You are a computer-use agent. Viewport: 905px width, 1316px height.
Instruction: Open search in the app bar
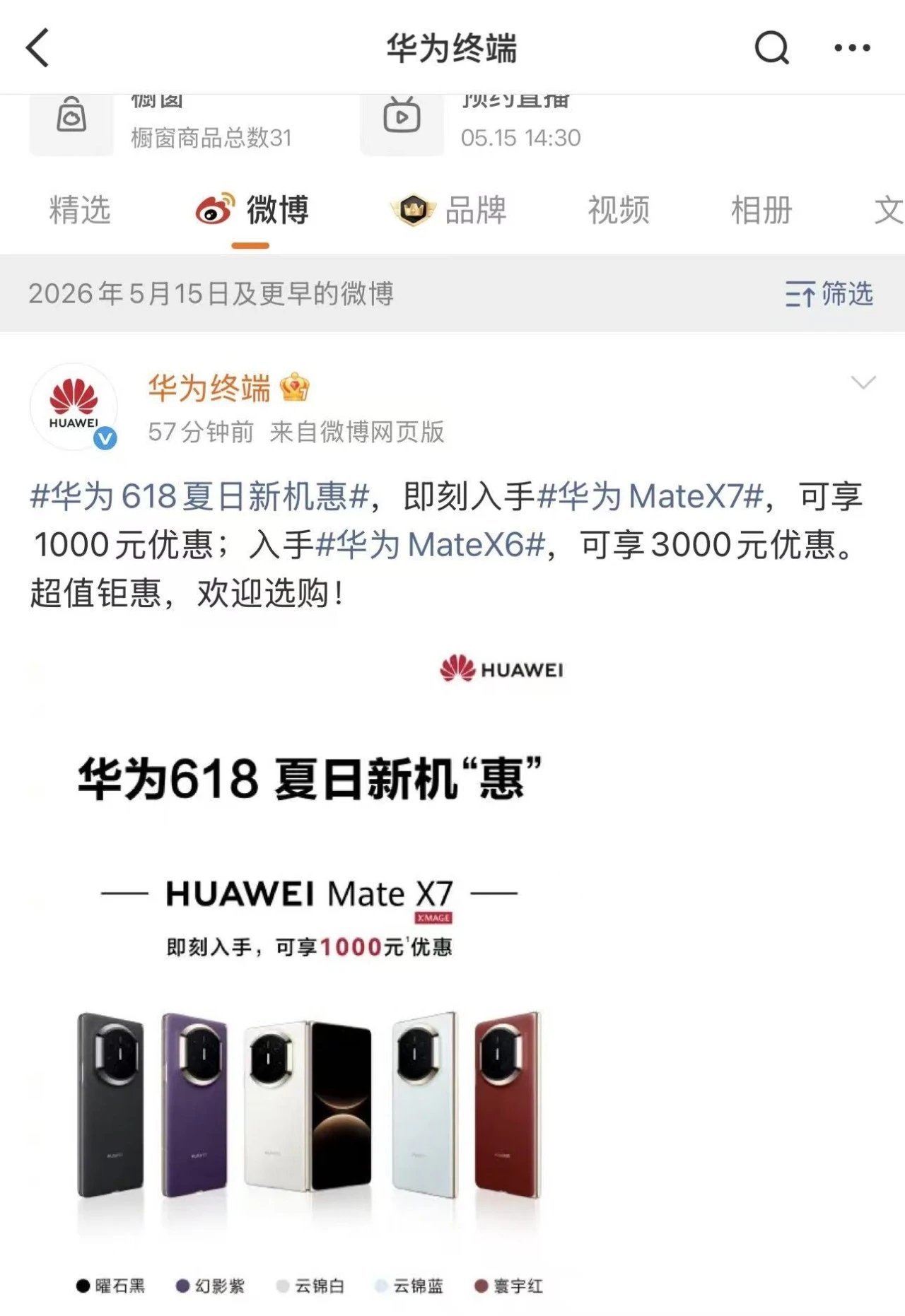pyautogui.click(x=771, y=47)
